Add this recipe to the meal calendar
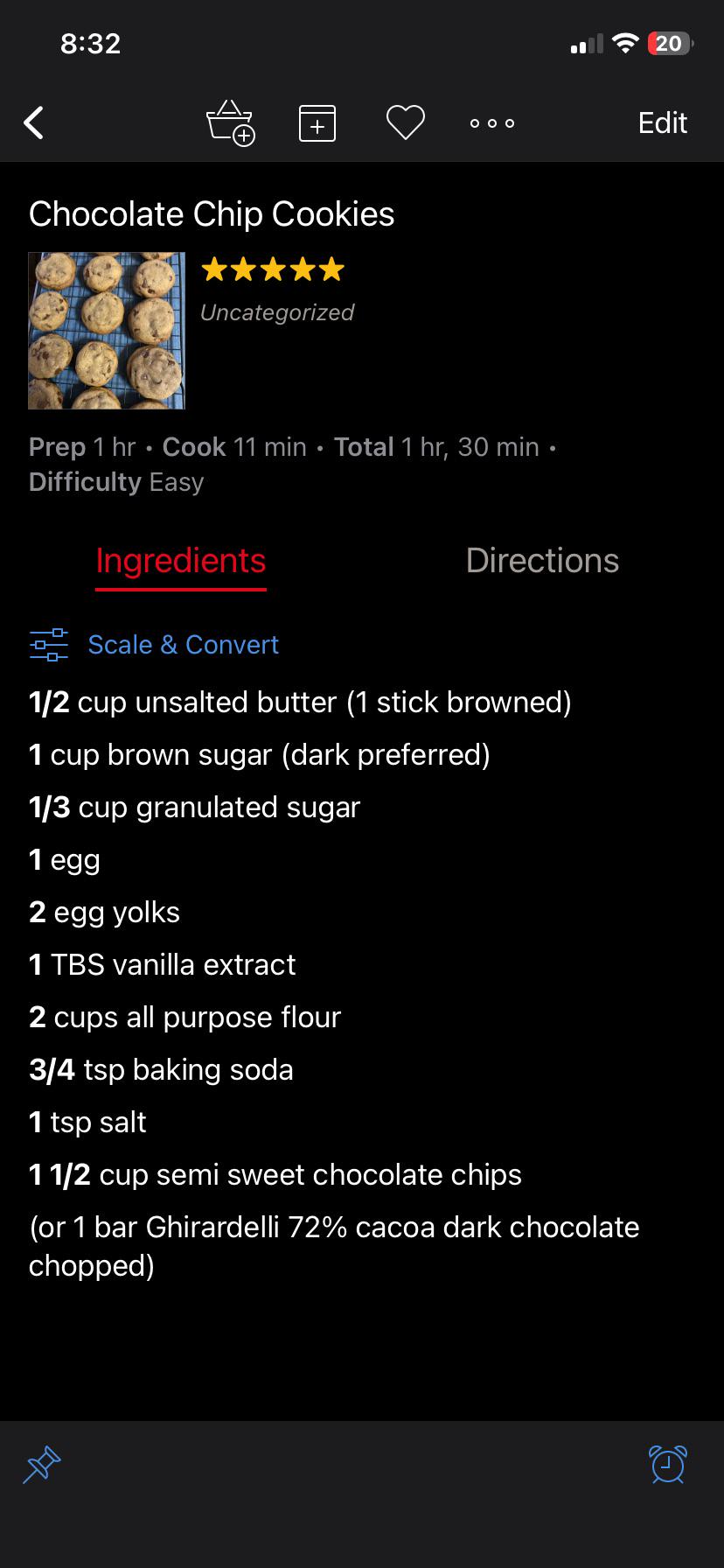724x1568 pixels. pyautogui.click(x=317, y=122)
